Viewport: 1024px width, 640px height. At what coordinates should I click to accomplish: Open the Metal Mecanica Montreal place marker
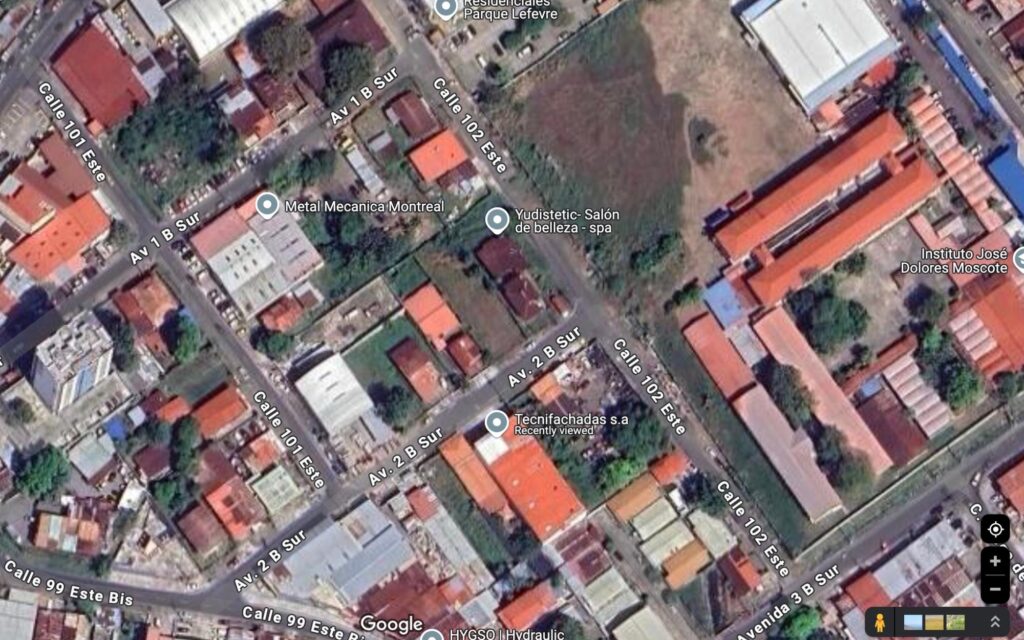tap(267, 206)
